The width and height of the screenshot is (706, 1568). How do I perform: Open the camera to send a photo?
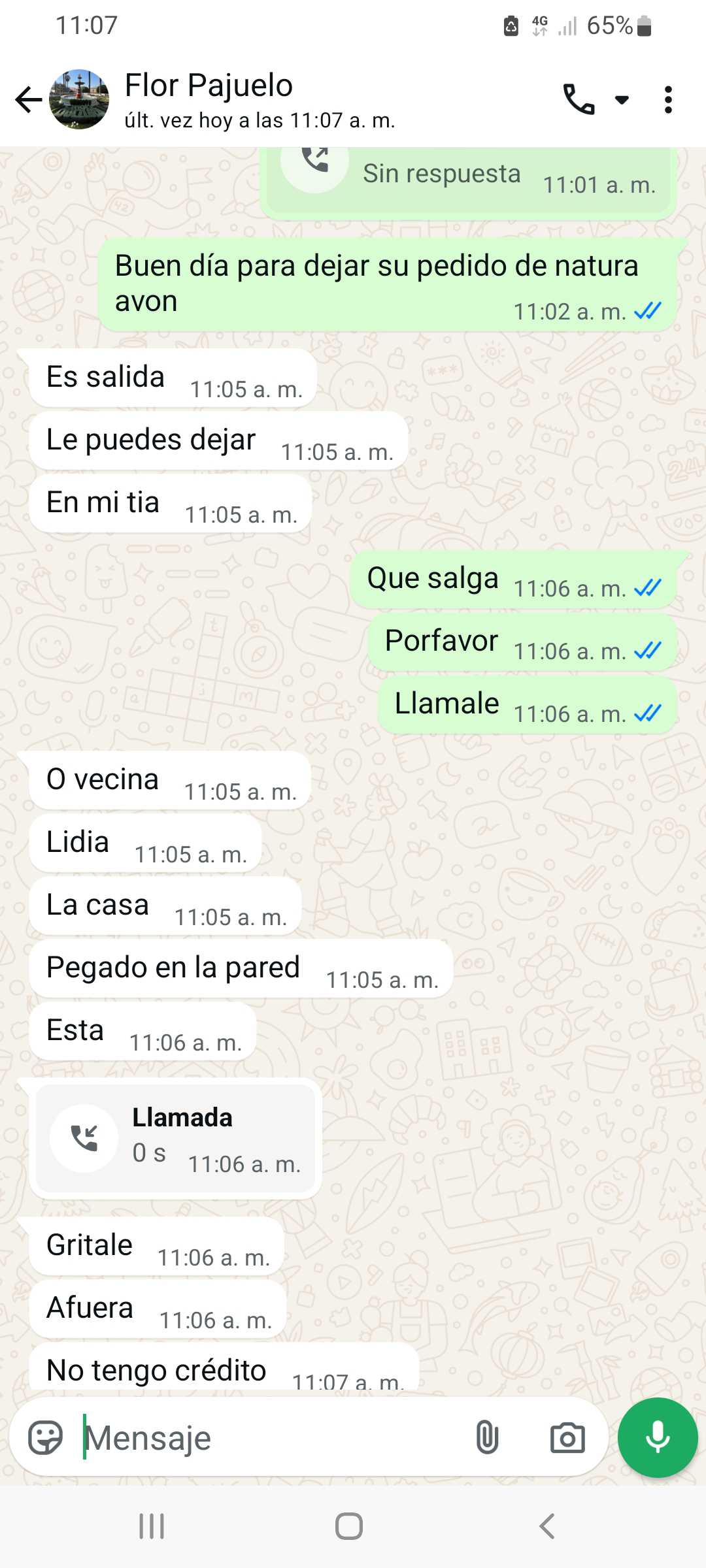tap(567, 1438)
